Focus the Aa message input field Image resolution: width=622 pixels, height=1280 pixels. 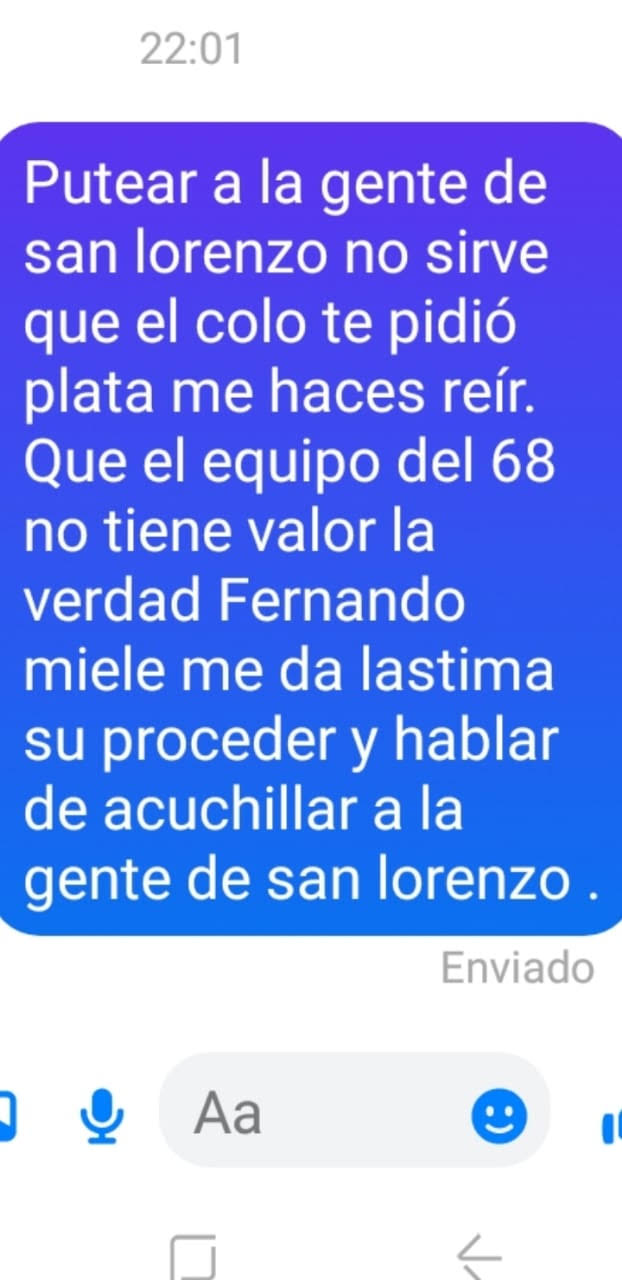[x=320, y=1112]
